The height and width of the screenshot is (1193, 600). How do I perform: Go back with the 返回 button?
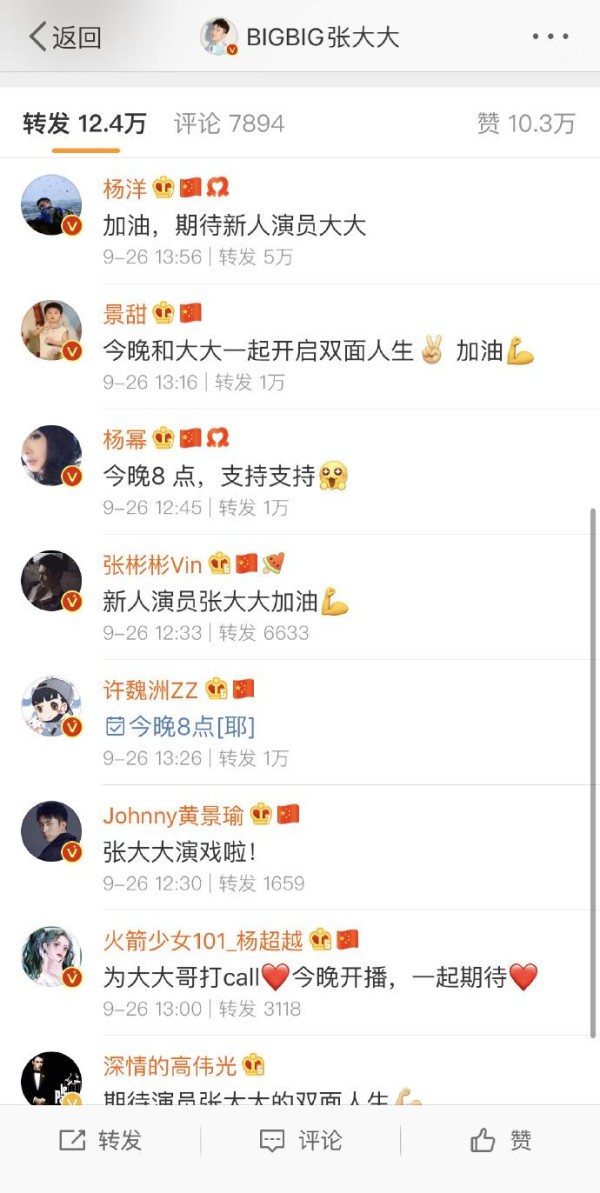(x=65, y=38)
